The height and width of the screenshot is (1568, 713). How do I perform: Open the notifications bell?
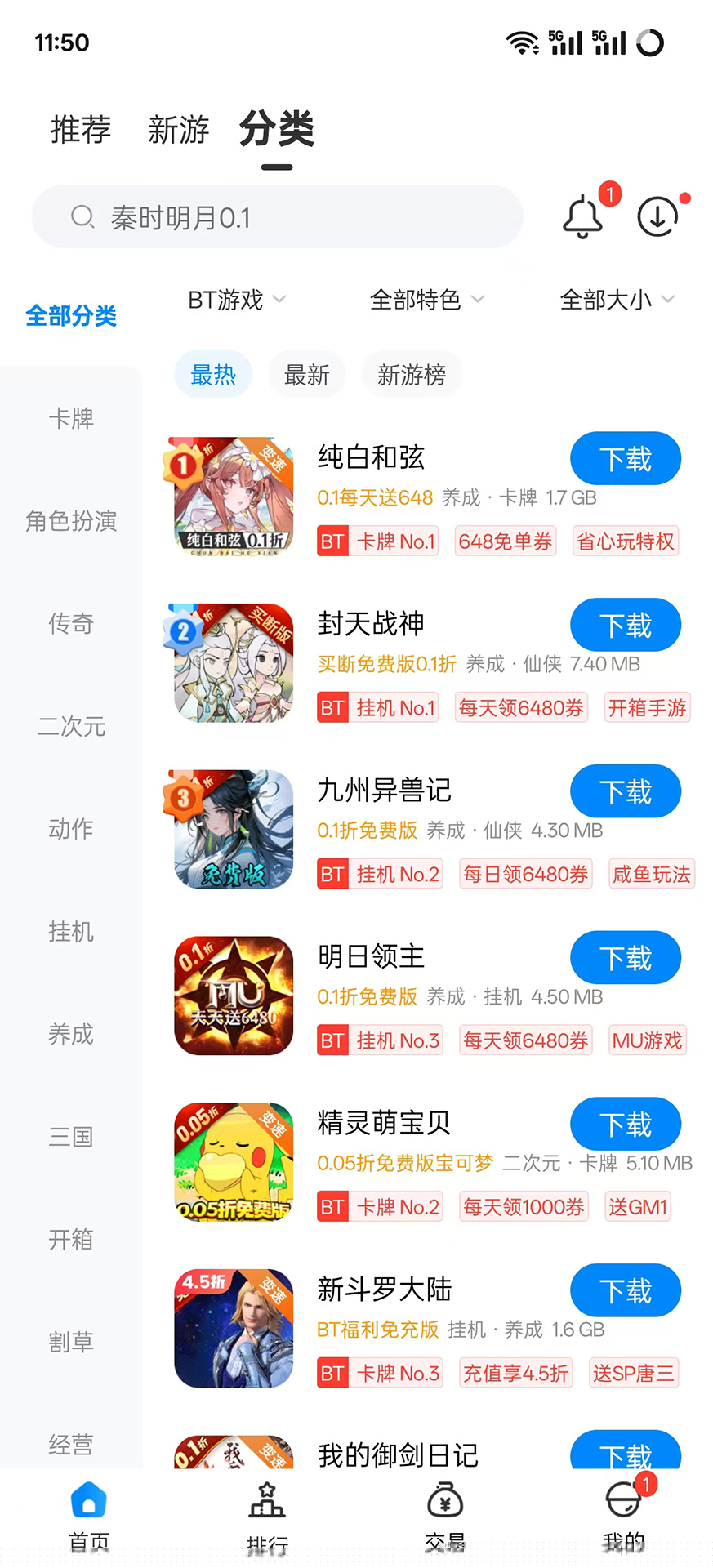click(x=583, y=217)
